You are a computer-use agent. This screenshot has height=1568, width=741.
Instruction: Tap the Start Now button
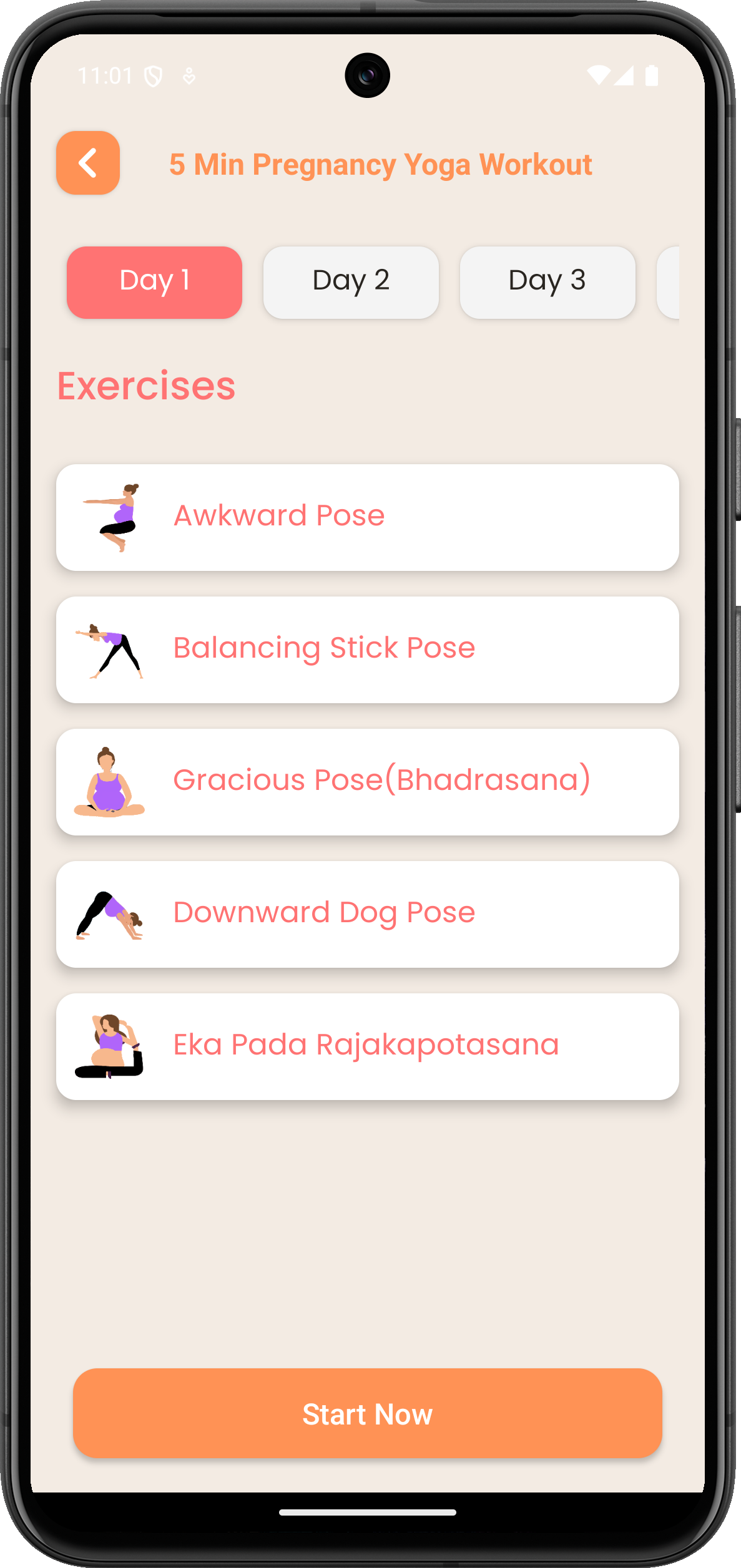pos(367,1413)
